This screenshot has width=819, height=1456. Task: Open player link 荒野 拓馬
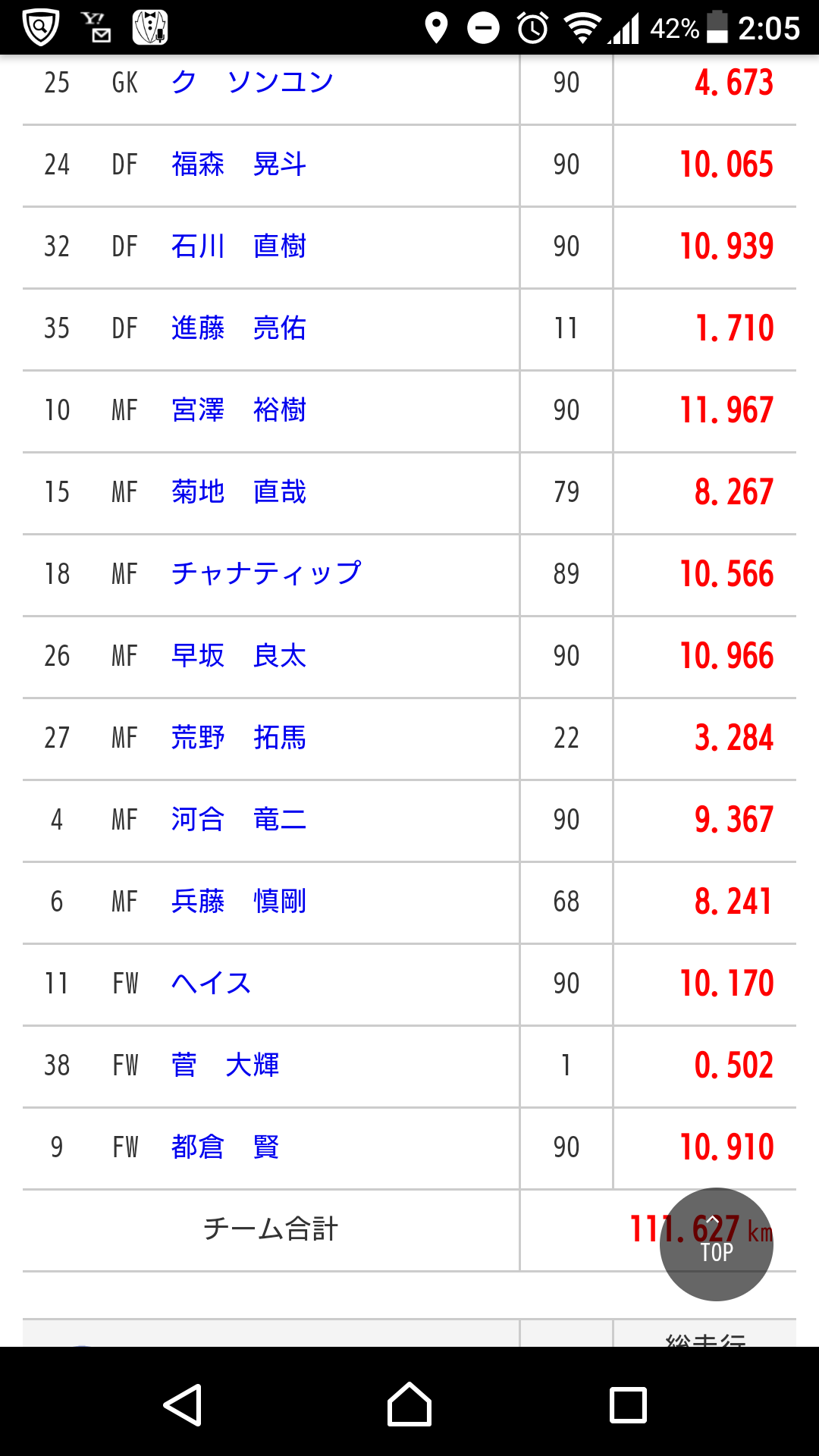pyautogui.click(x=238, y=737)
